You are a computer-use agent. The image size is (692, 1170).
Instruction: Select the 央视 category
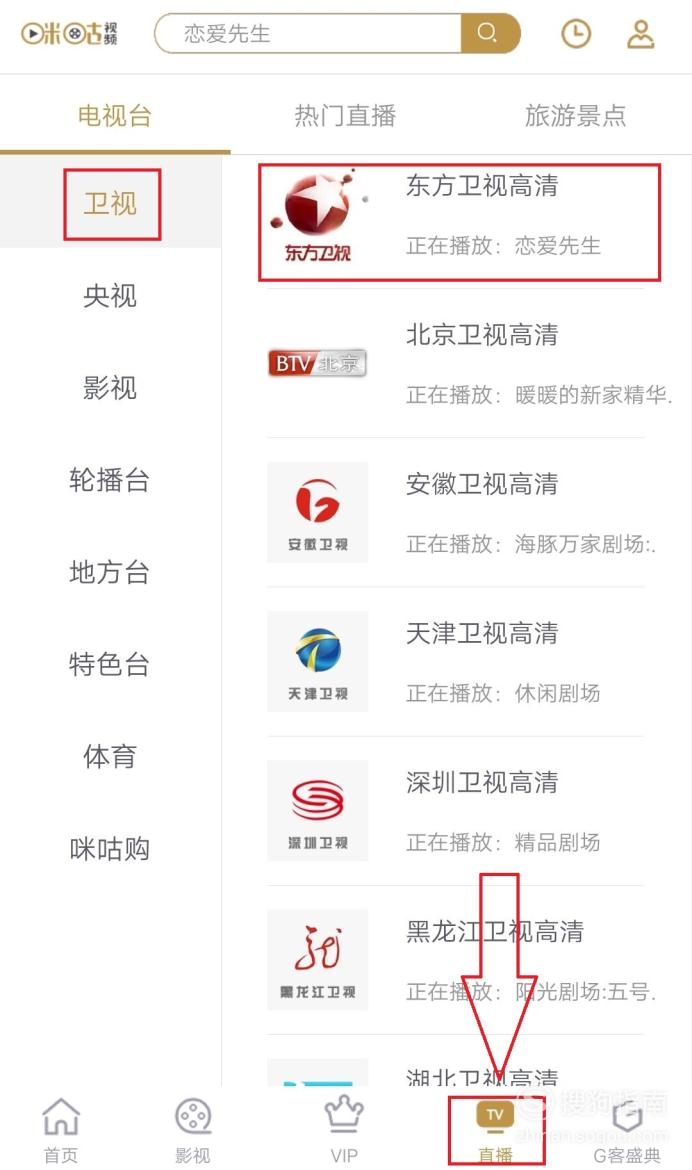point(110,296)
